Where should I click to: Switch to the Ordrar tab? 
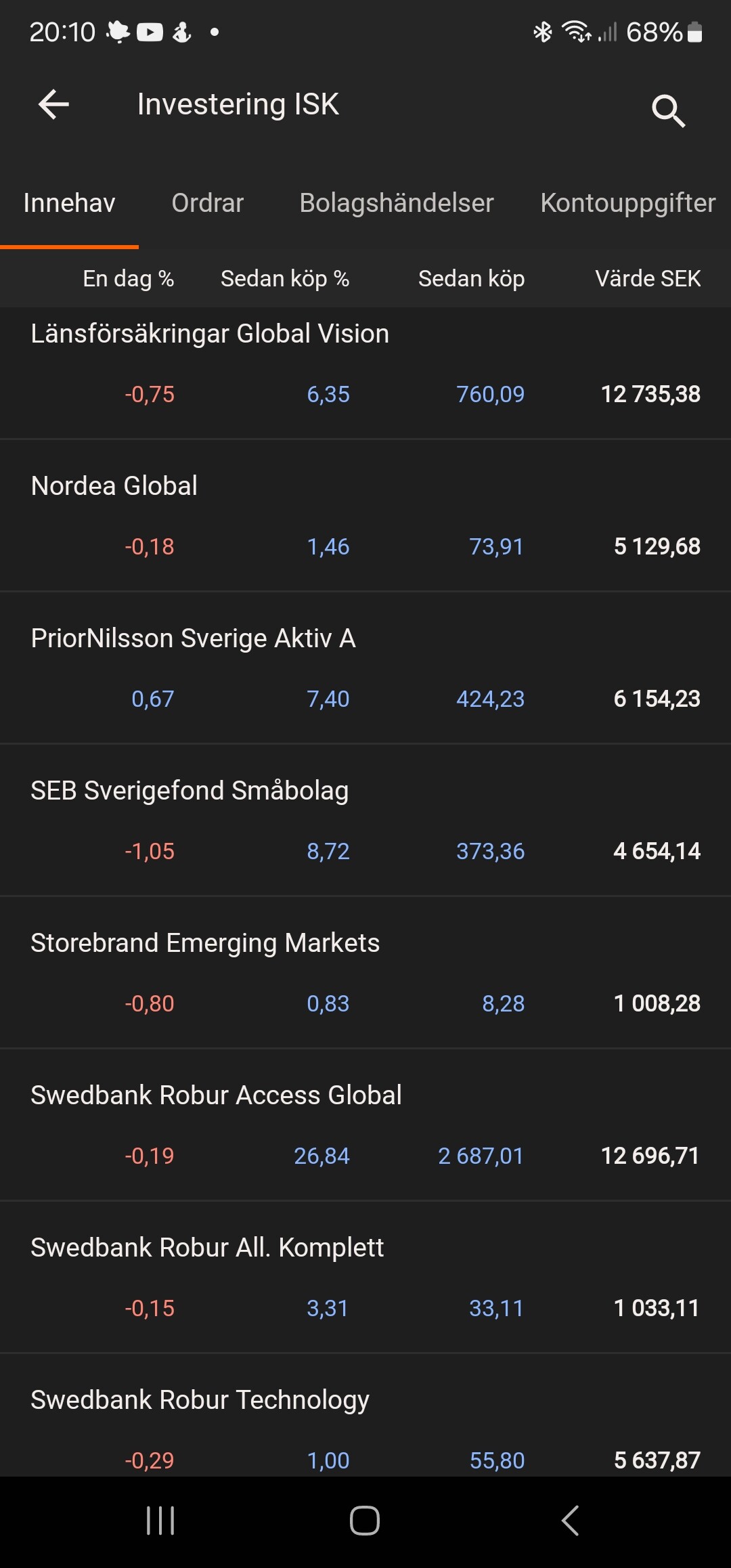pyautogui.click(x=208, y=203)
